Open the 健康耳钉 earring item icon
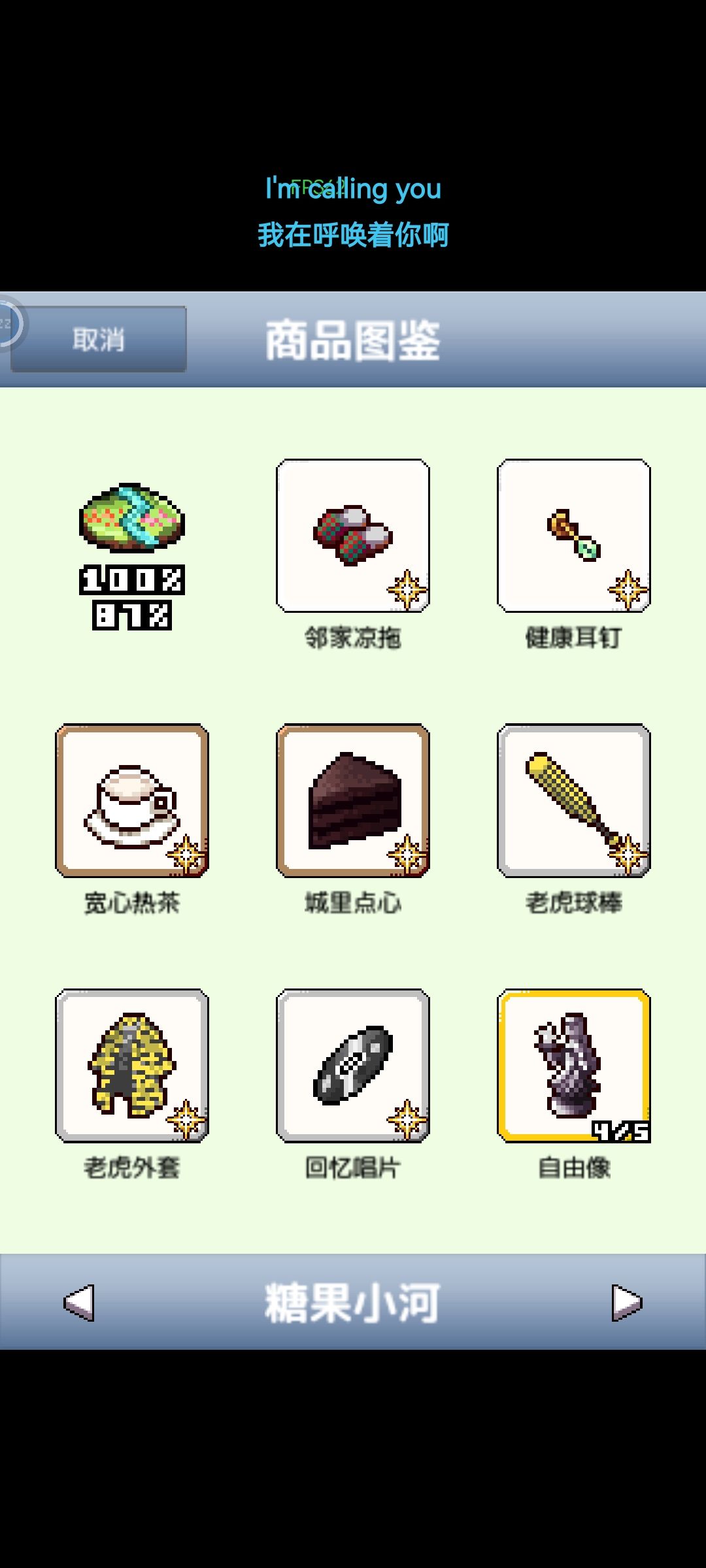This screenshot has width=706, height=1568. [574, 536]
